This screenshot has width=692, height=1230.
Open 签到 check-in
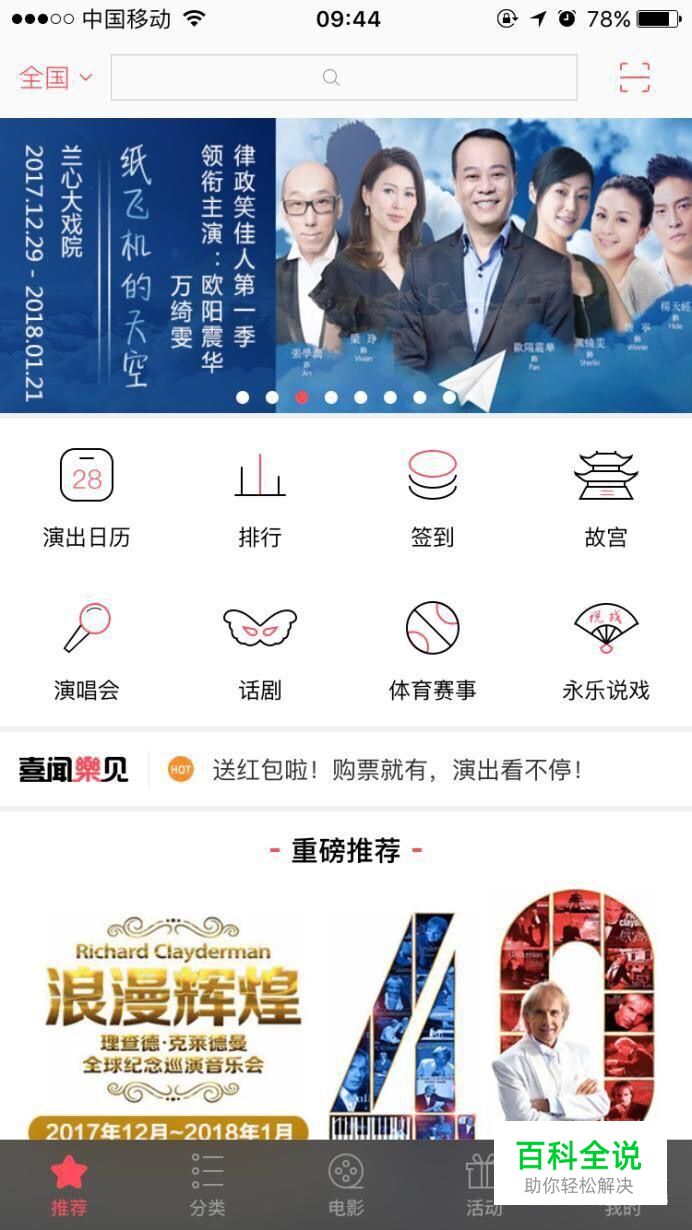432,497
